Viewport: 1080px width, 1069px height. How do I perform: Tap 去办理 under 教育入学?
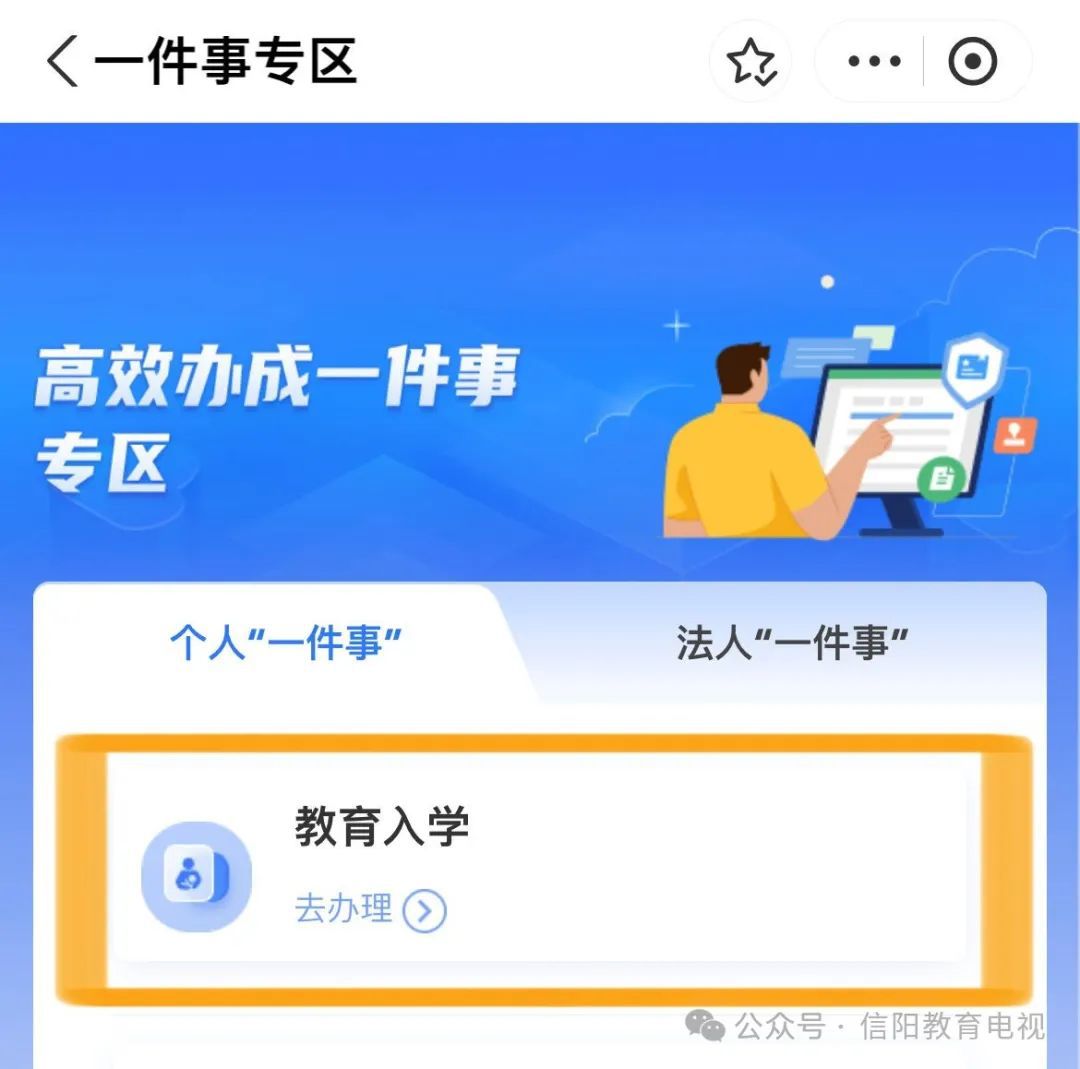pos(370,910)
